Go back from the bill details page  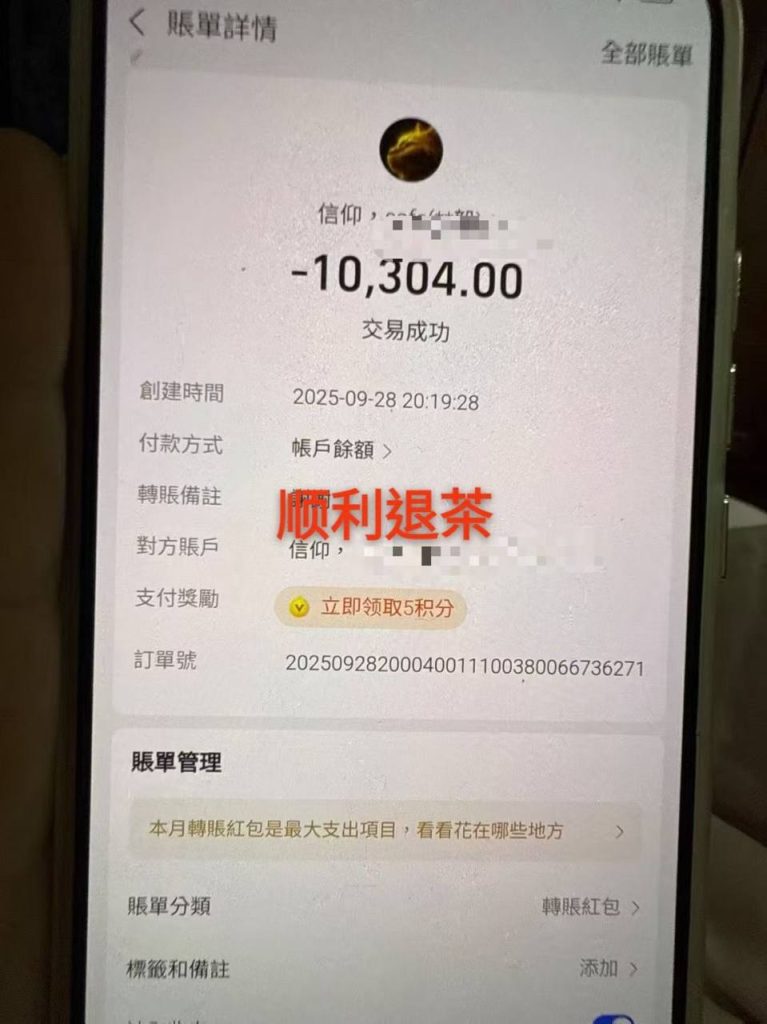(138, 23)
